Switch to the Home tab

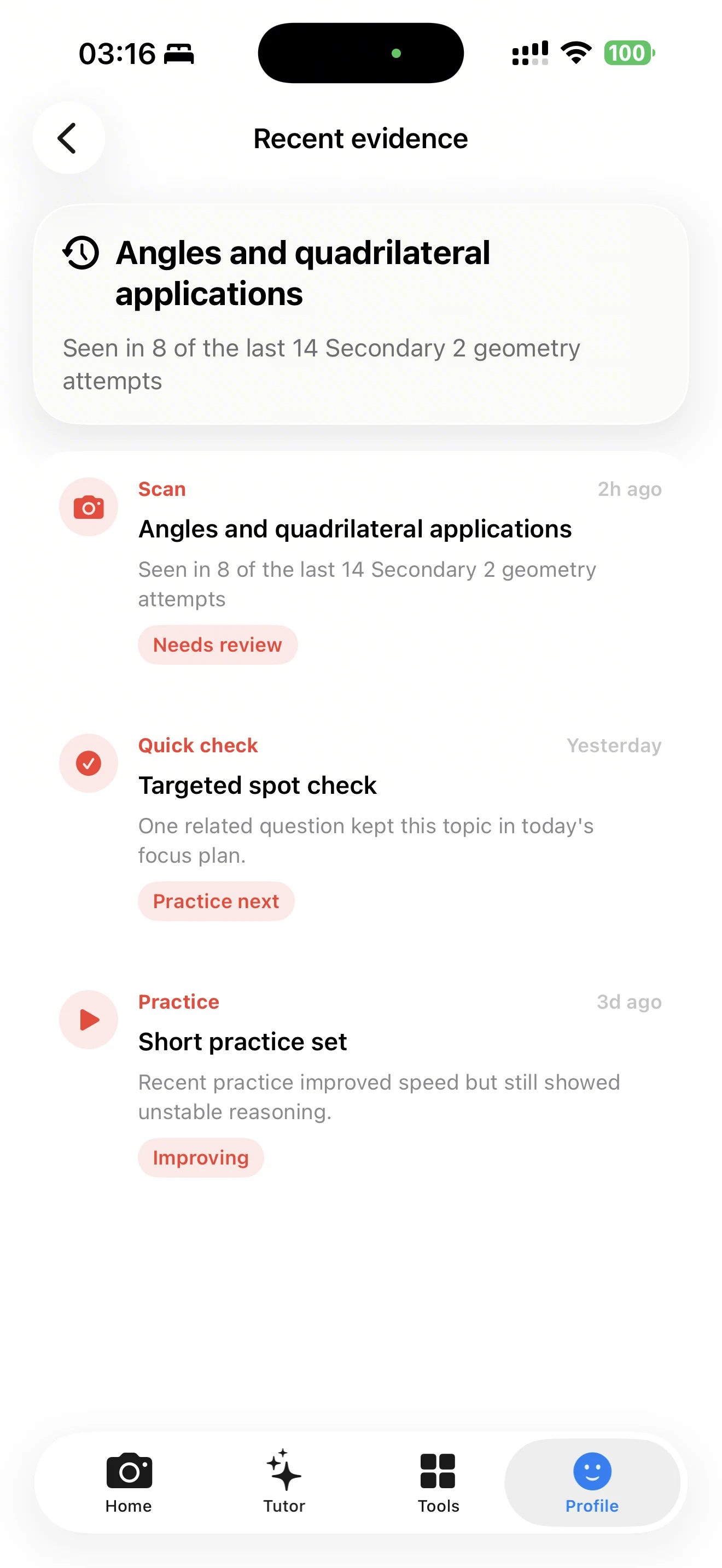click(129, 1482)
